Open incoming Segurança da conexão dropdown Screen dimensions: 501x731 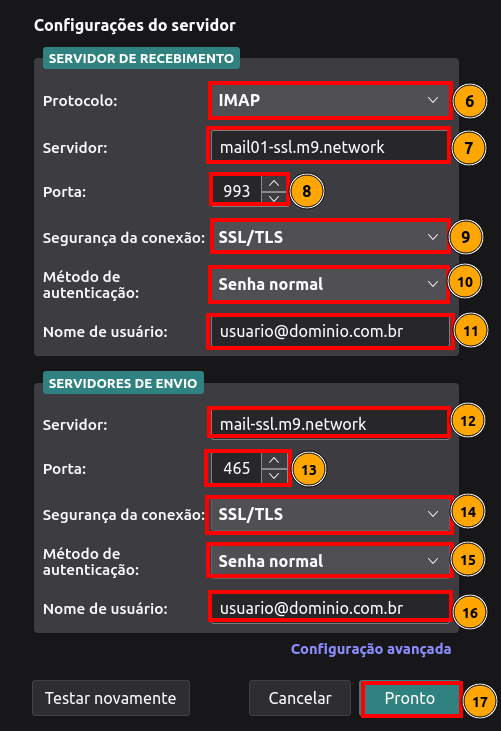(x=330, y=237)
